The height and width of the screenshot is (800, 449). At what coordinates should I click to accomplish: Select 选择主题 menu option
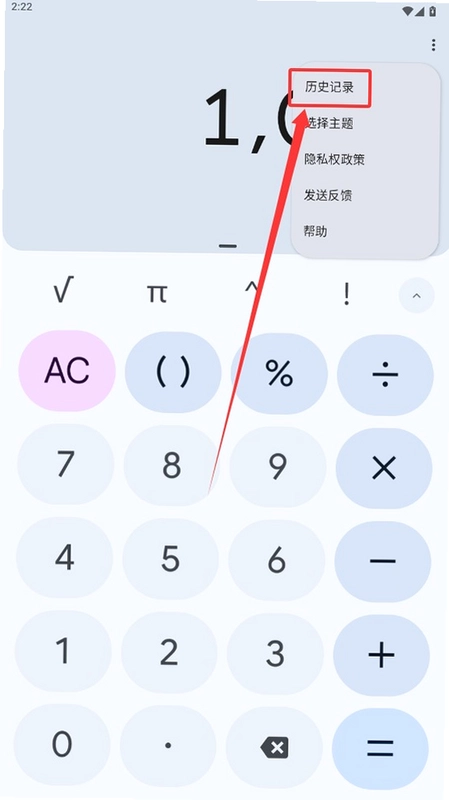point(330,123)
